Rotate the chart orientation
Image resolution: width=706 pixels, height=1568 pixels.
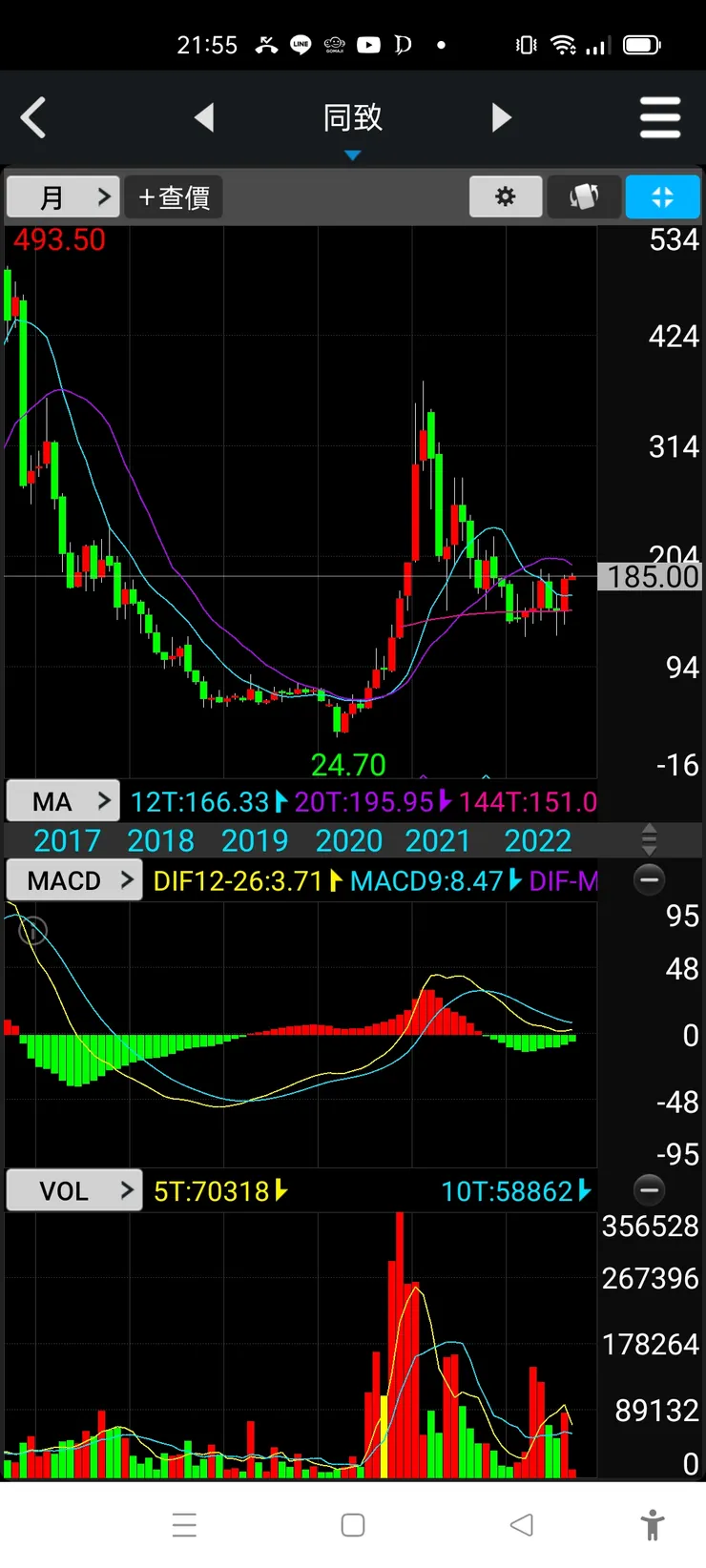(x=584, y=197)
